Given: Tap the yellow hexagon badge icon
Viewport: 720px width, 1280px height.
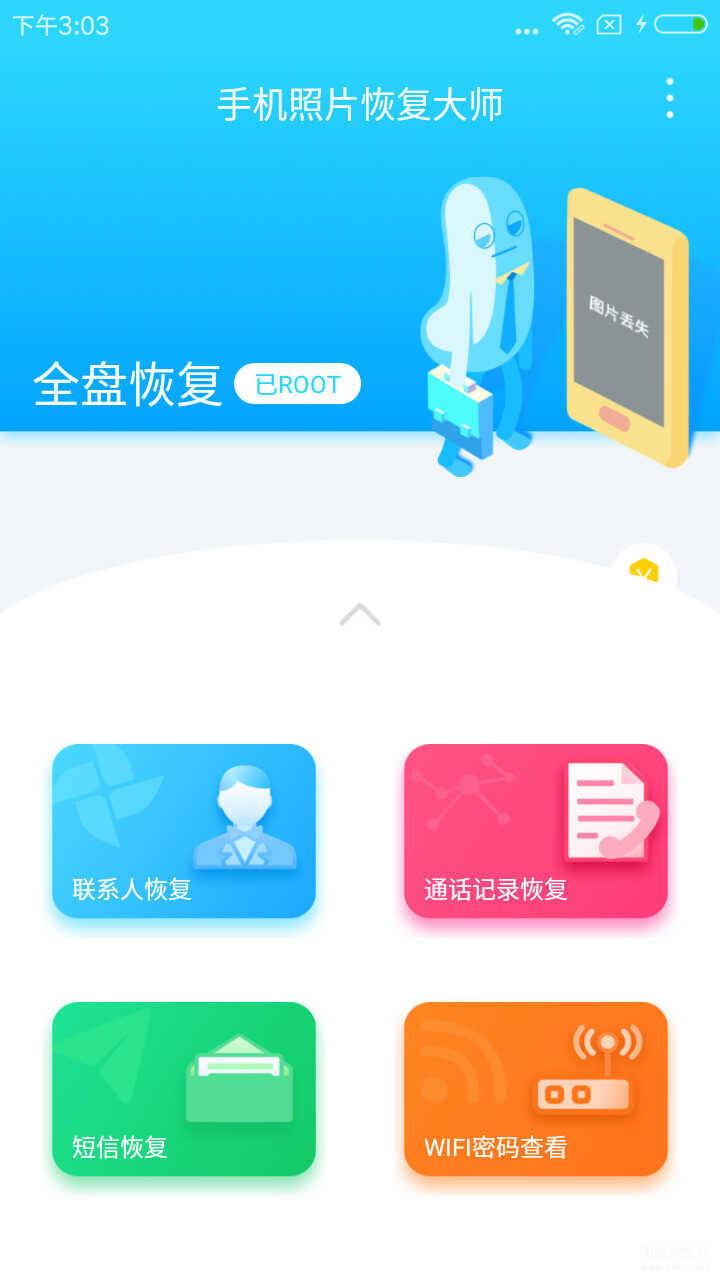Looking at the screenshot, I should pyautogui.click(x=644, y=573).
